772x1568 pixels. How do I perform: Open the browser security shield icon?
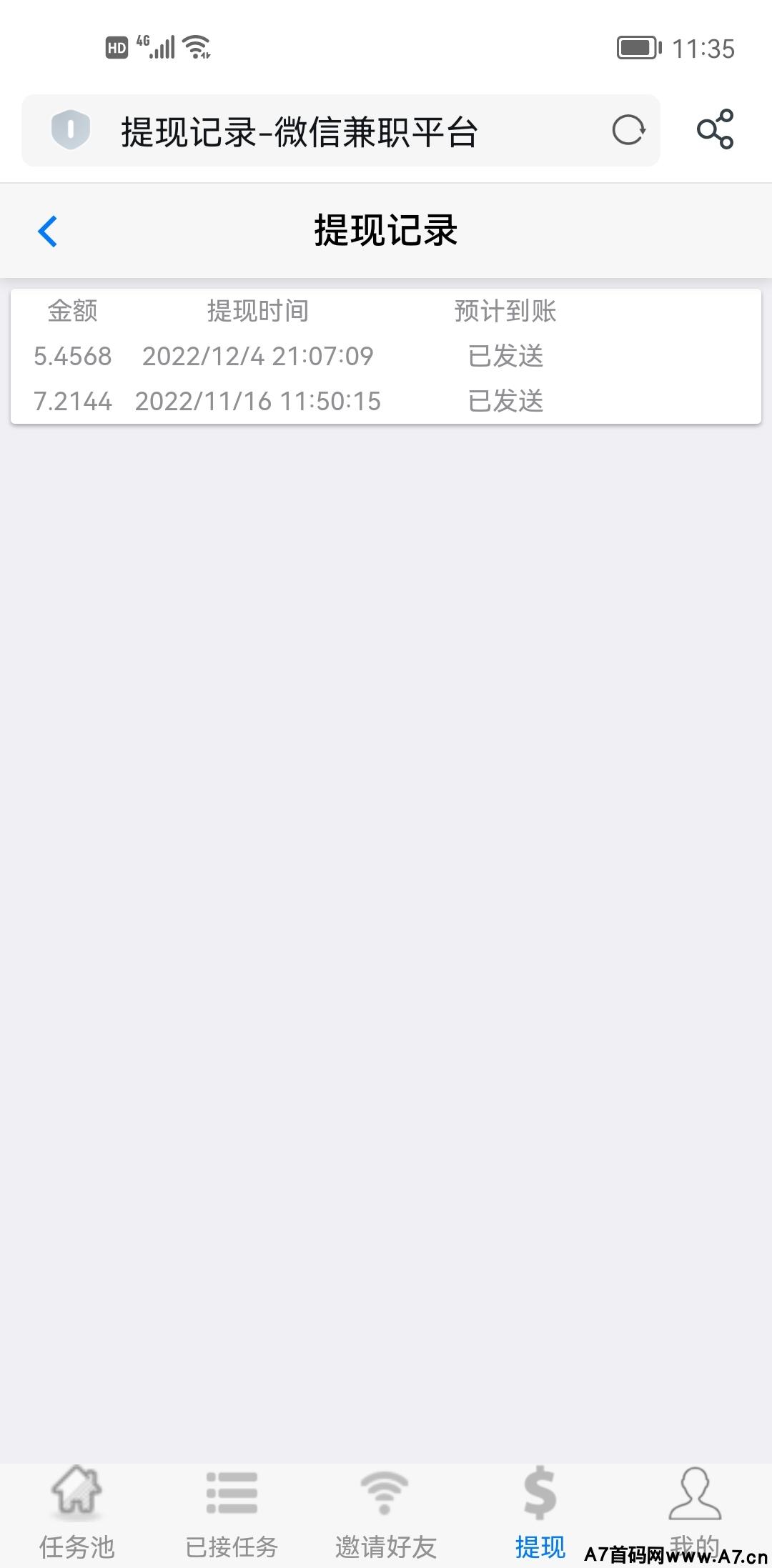pyautogui.click(x=70, y=130)
